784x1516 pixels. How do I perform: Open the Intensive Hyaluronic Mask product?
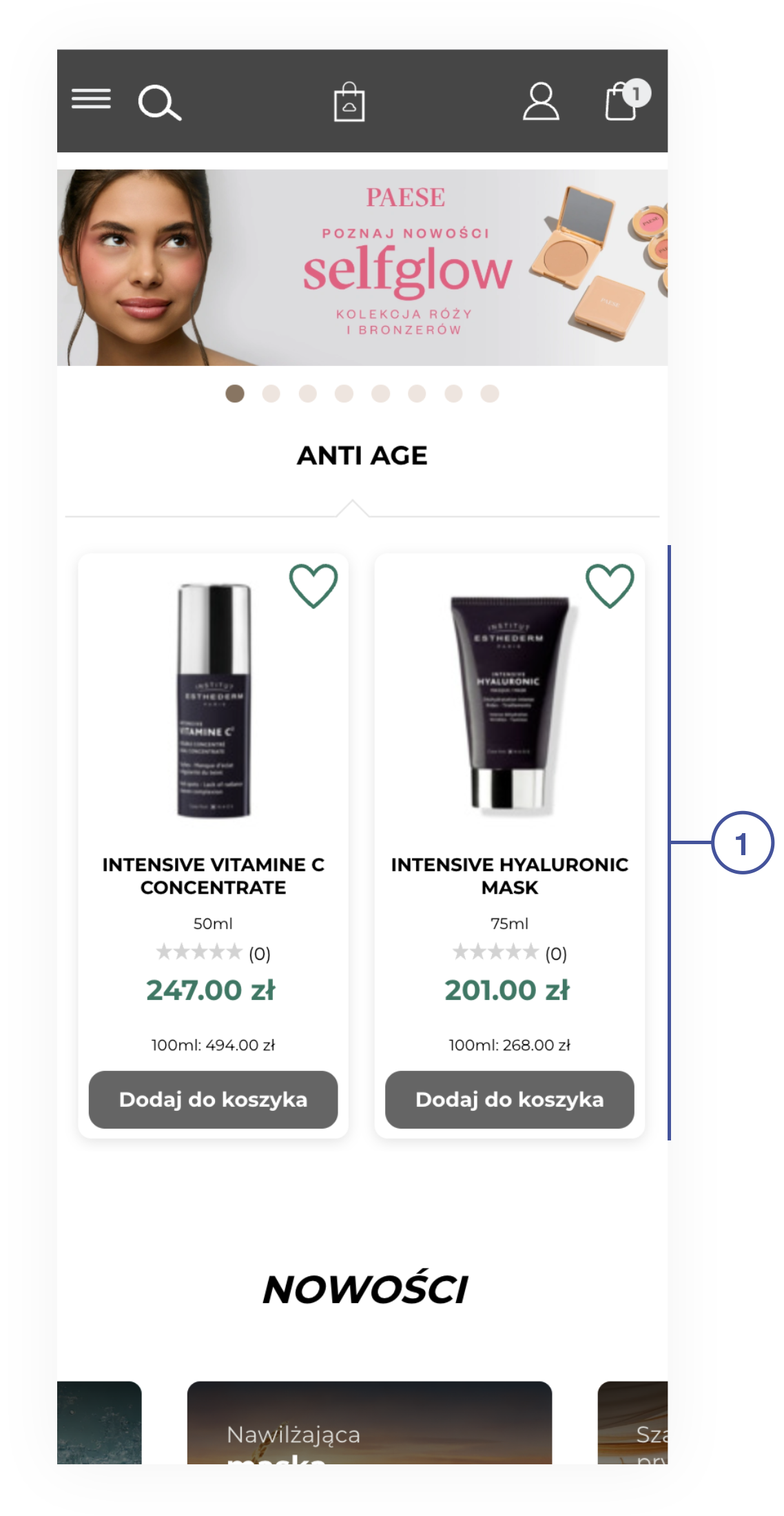tap(510, 875)
